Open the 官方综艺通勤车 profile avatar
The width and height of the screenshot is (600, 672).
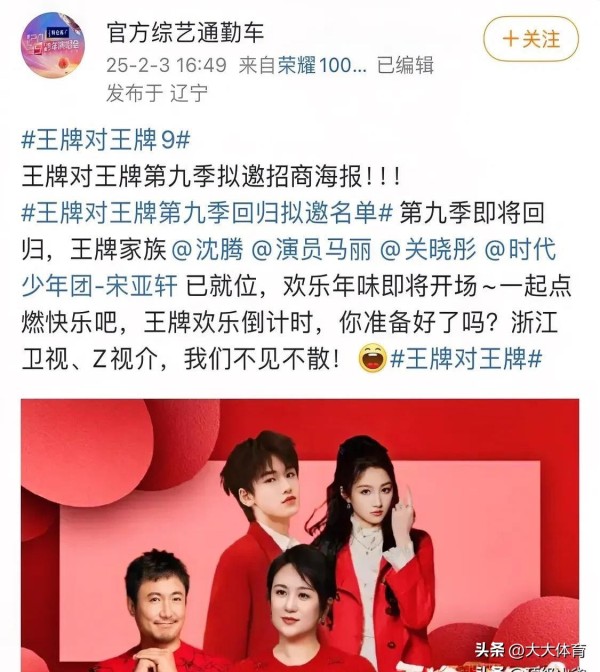coord(53,45)
